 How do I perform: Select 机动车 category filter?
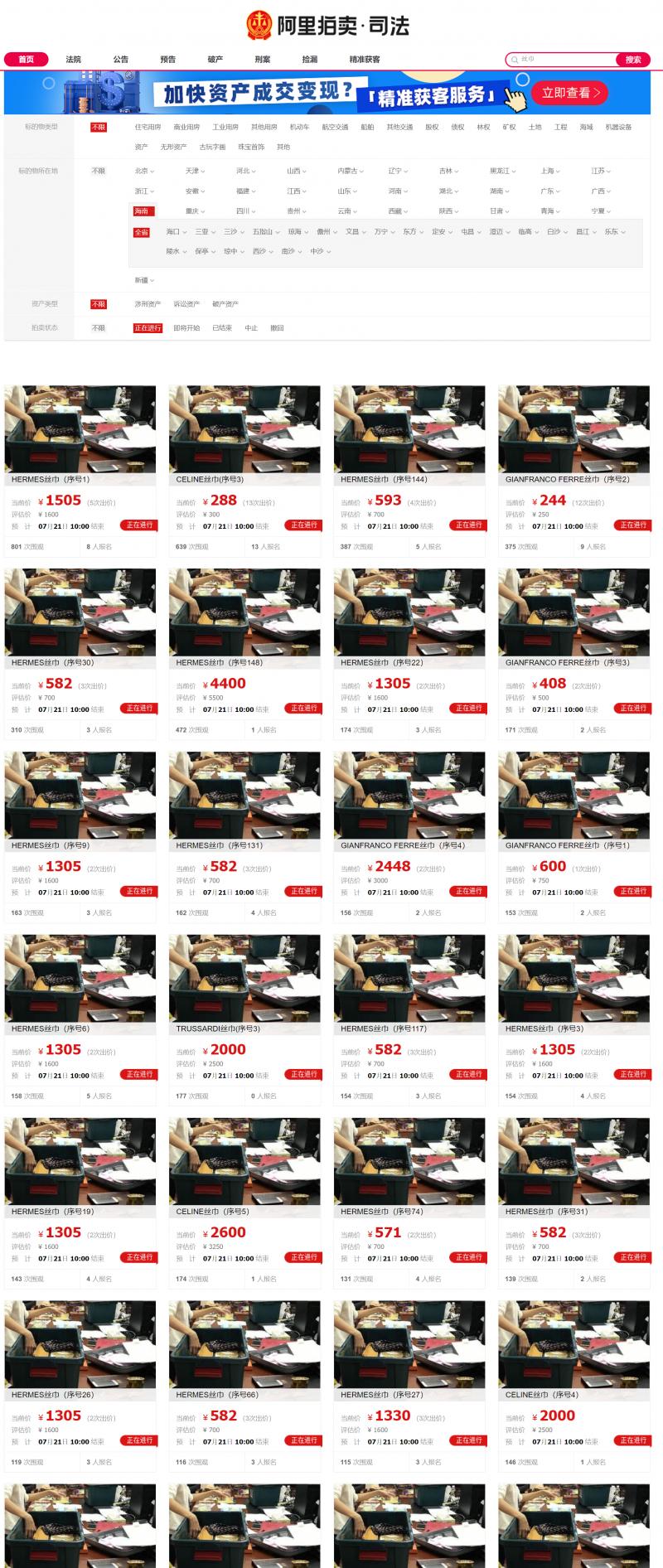(299, 127)
